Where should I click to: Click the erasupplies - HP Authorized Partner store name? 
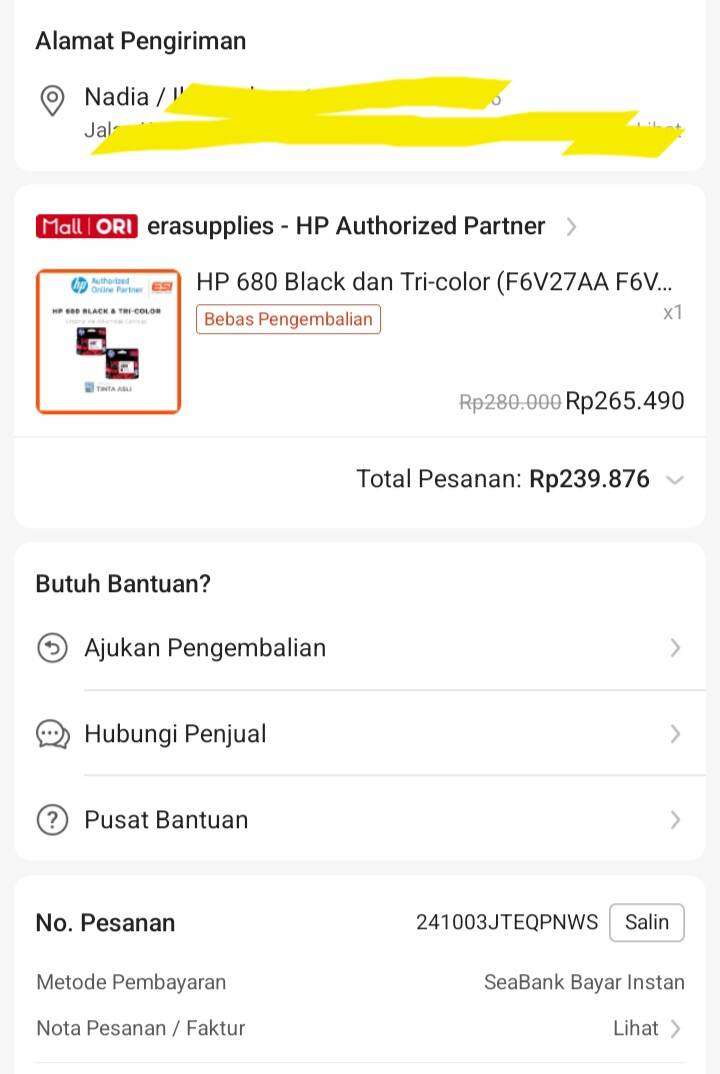click(x=345, y=226)
